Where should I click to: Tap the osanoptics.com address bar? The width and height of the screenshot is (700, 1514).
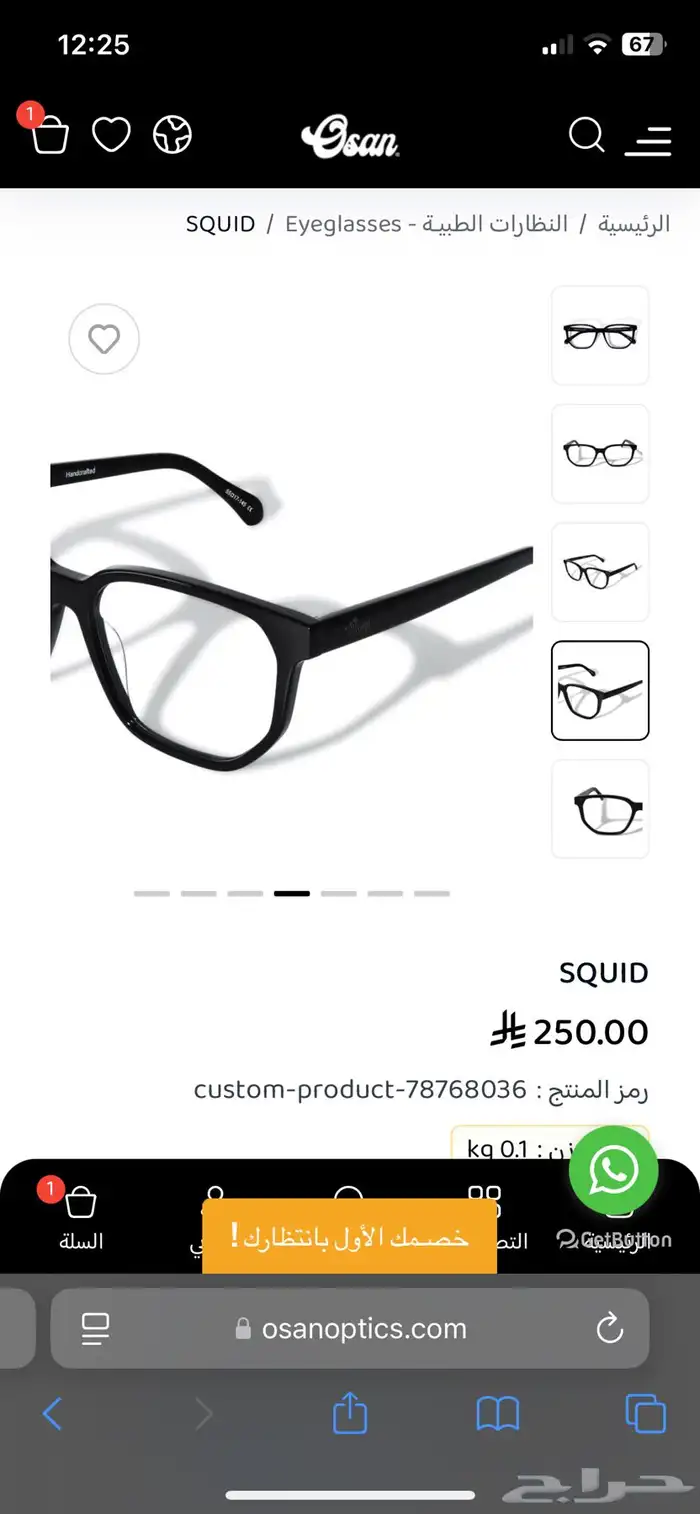(364, 1328)
